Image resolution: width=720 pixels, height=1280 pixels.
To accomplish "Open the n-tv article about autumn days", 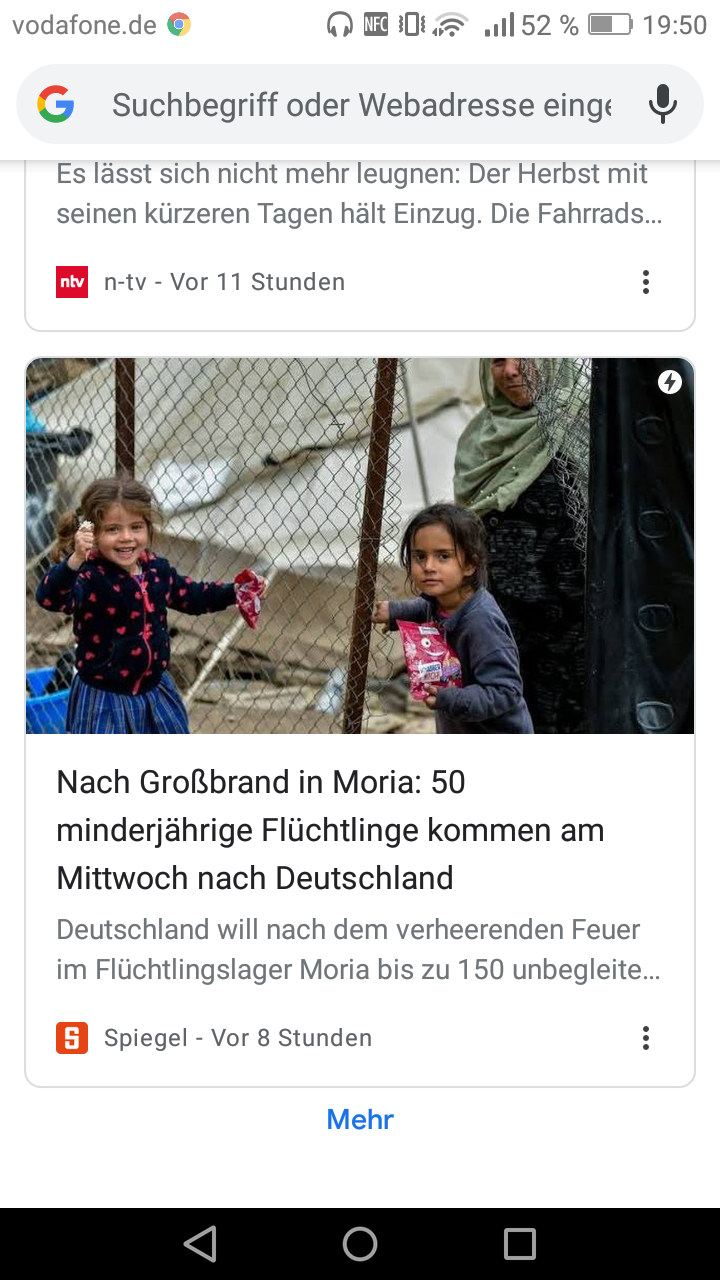I will tap(350, 195).
